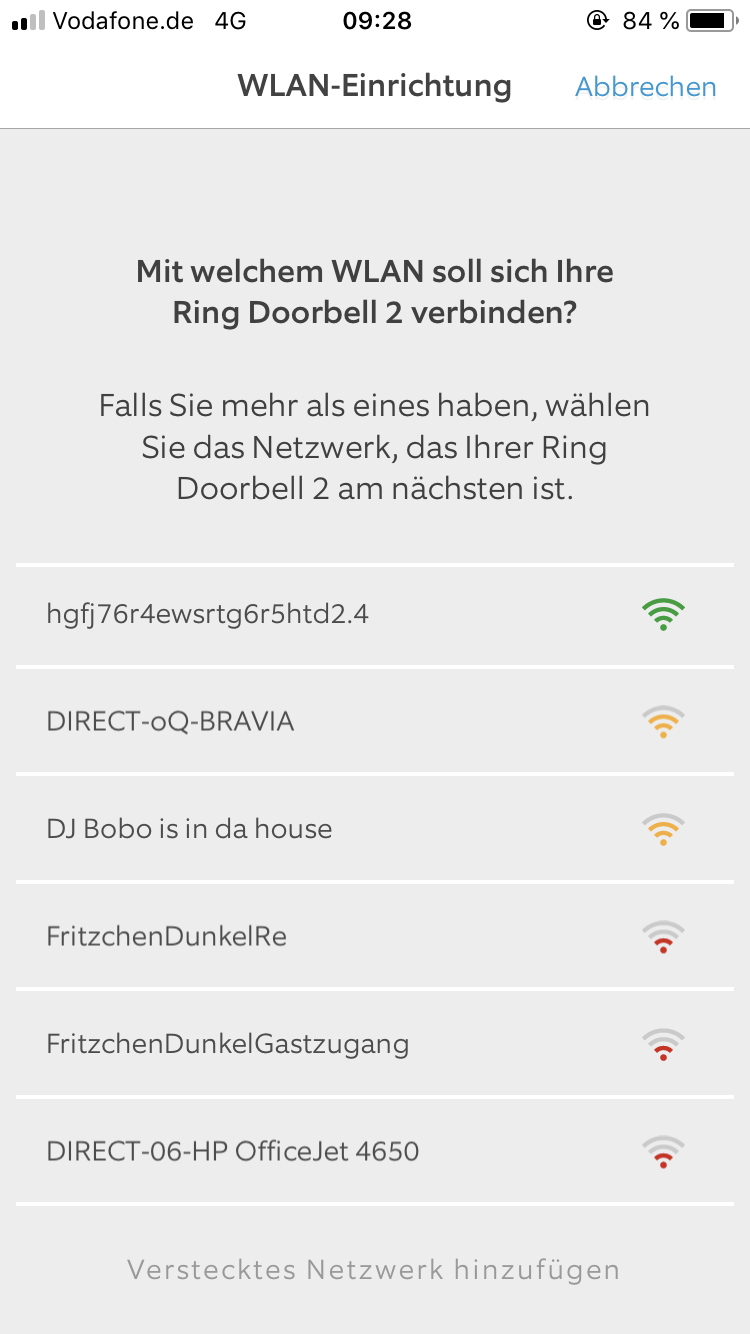Tap Verstecktes Netzwerk hinzufügen
Screen dimensions: 750x1334
coord(374,1270)
